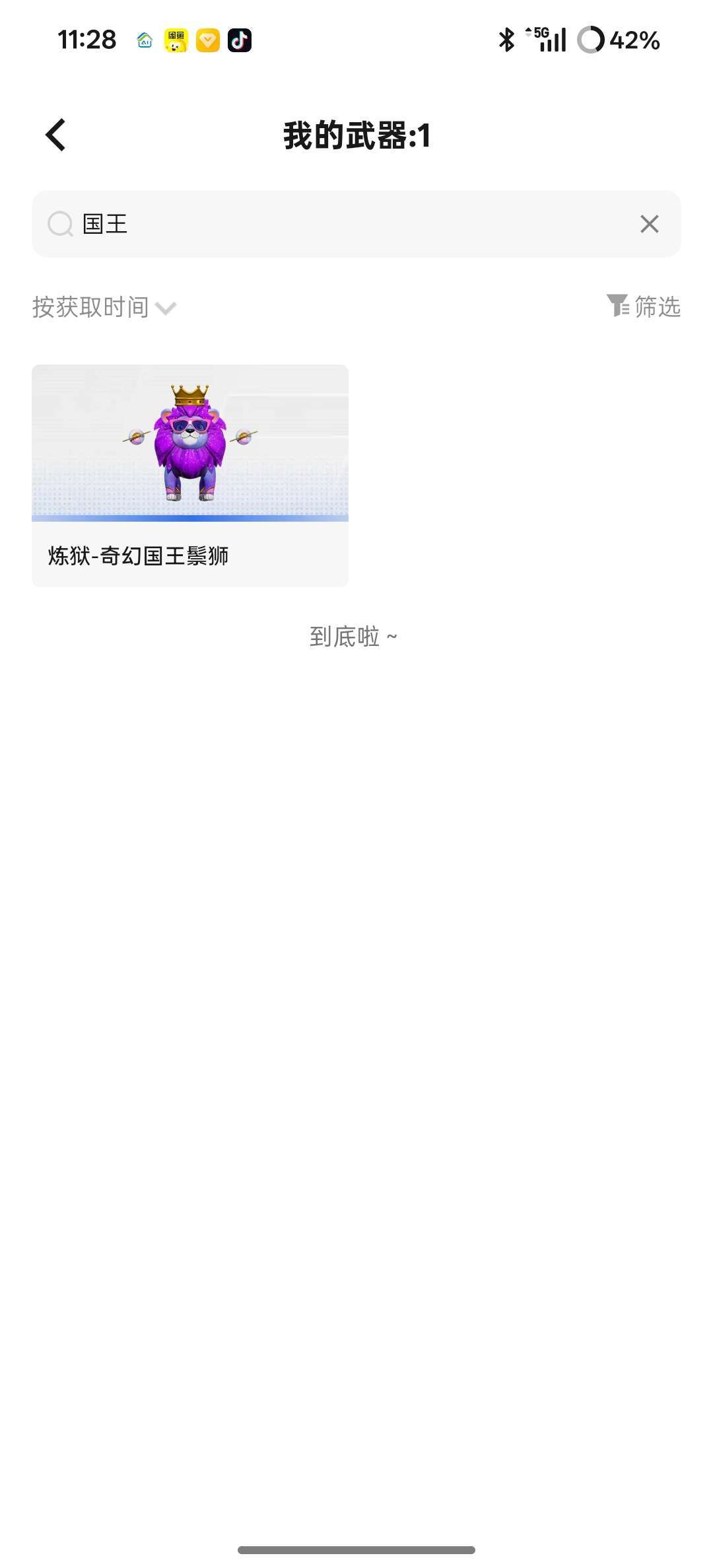Tap the 11:28 clock in status bar

86,40
